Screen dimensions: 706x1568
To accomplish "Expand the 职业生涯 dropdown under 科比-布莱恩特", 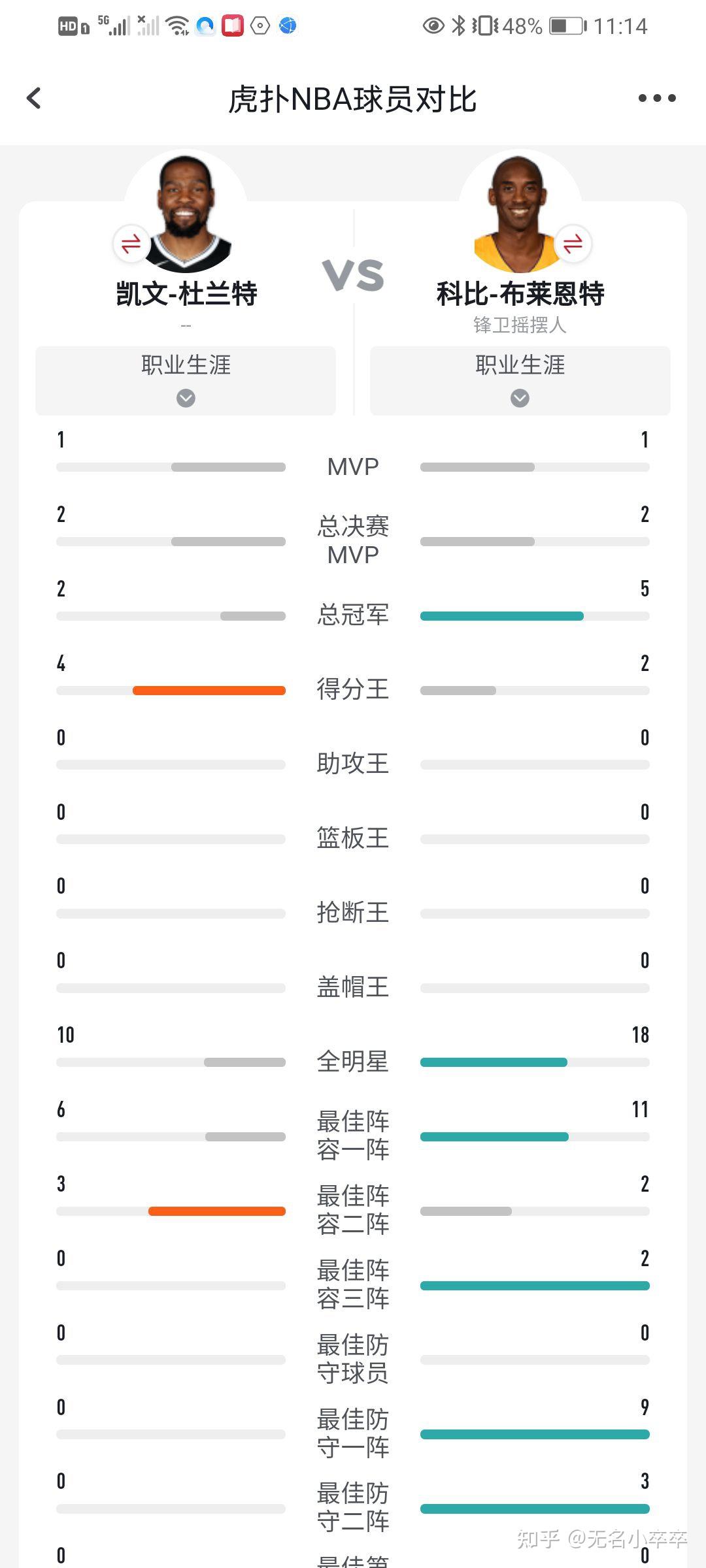I will [x=520, y=380].
